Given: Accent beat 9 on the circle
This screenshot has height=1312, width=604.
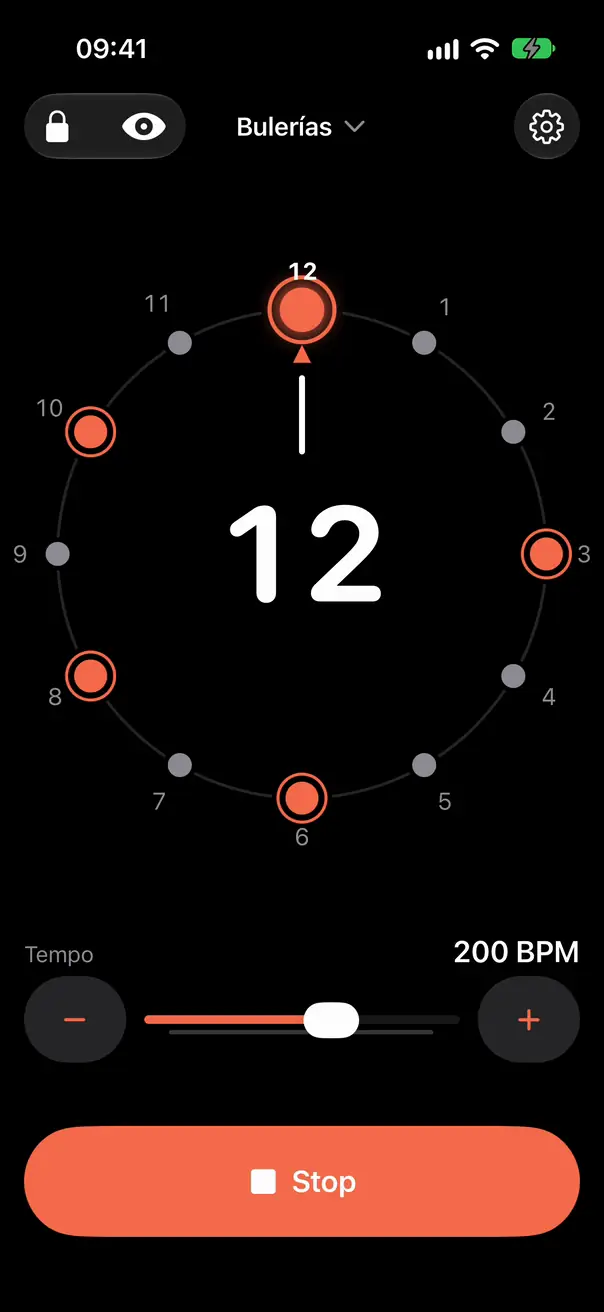Looking at the screenshot, I should 58,554.
